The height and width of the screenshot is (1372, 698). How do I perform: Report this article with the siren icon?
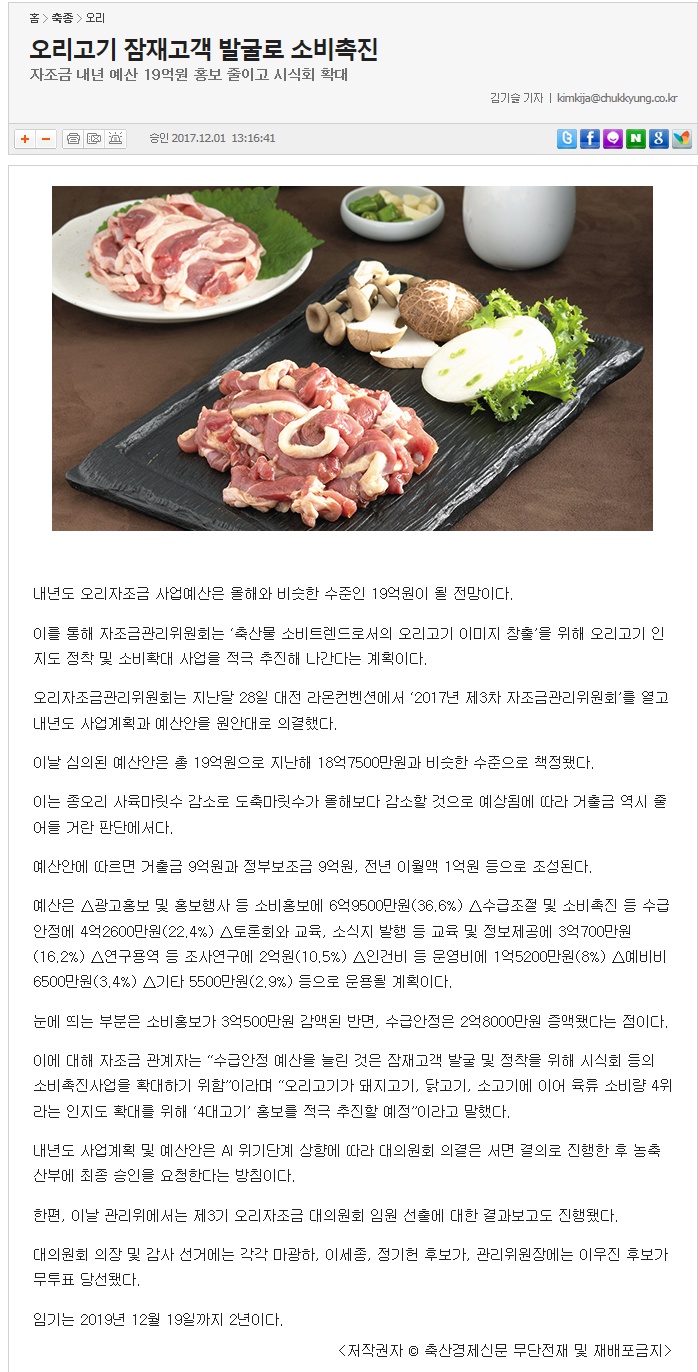116,139
